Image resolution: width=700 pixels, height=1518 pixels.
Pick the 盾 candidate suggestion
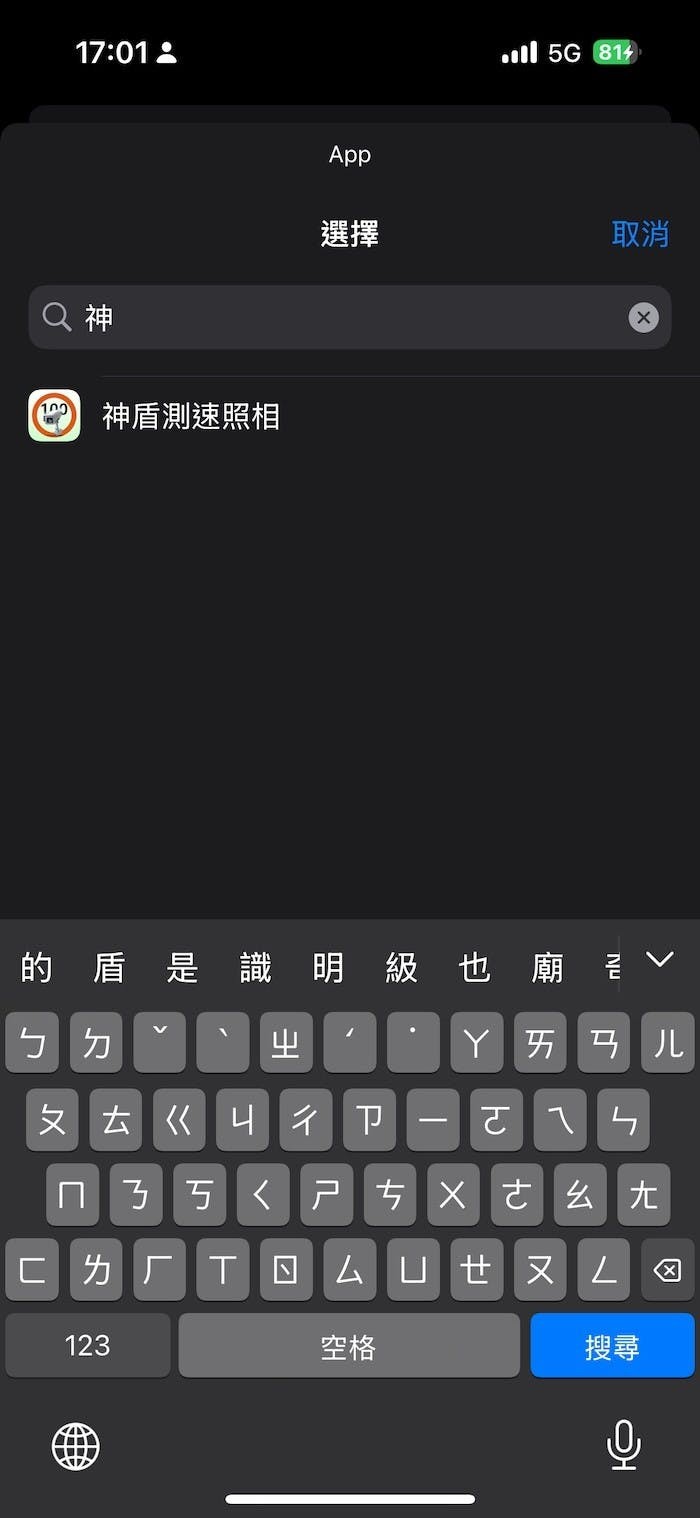click(109, 968)
